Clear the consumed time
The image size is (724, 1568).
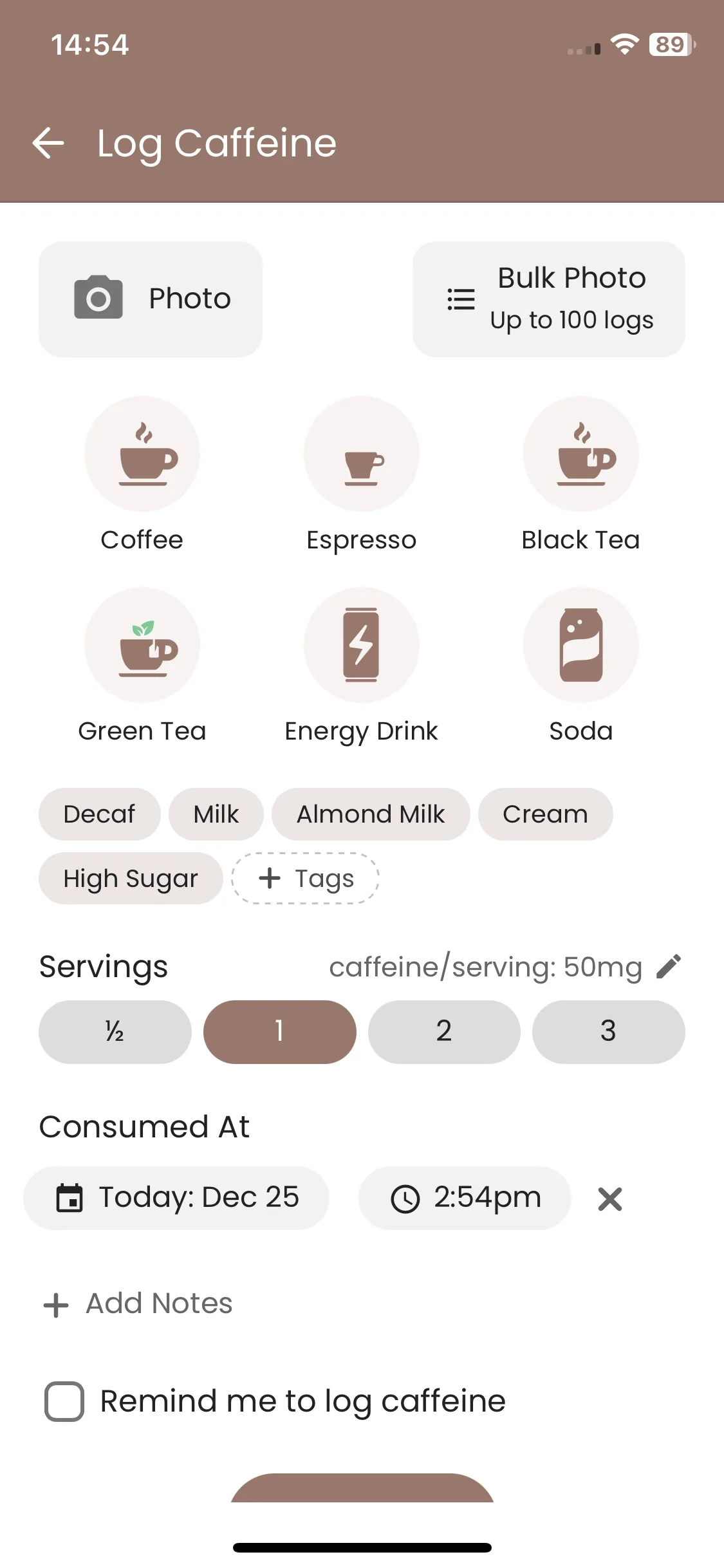609,1199
